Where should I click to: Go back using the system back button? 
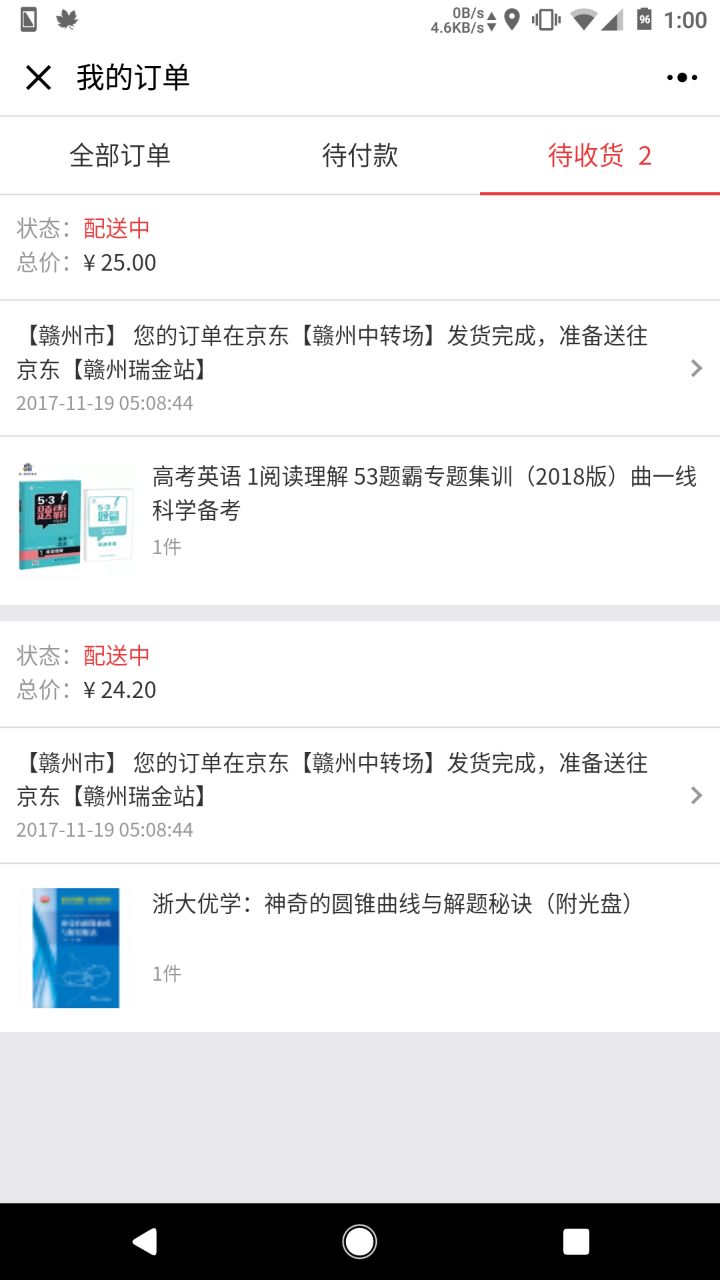pos(145,1241)
